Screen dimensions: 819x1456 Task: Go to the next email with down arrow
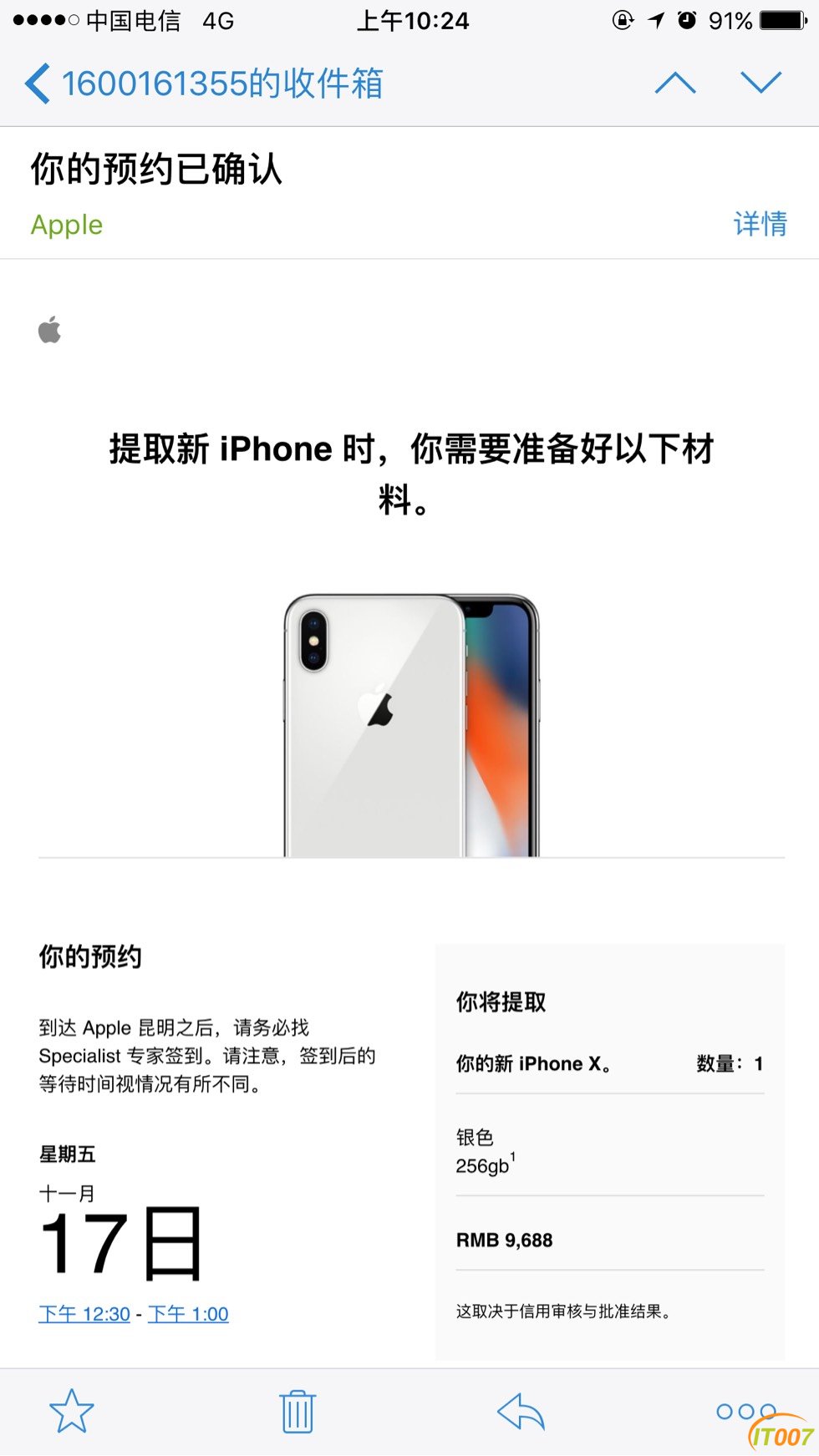pyautogui.click(x=760, y=83)
